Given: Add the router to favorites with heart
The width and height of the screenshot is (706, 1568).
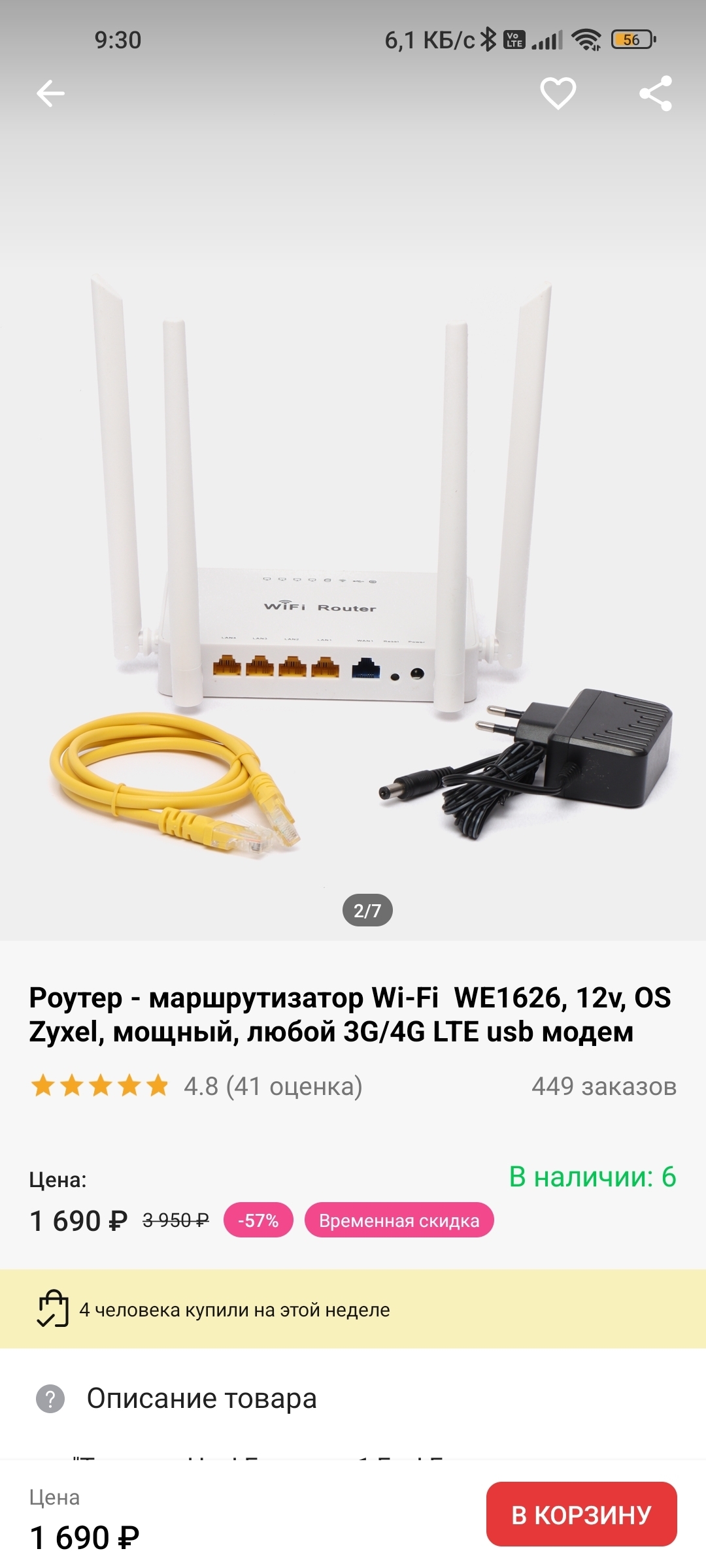Looking at the screenshot, I should point(558,93).
